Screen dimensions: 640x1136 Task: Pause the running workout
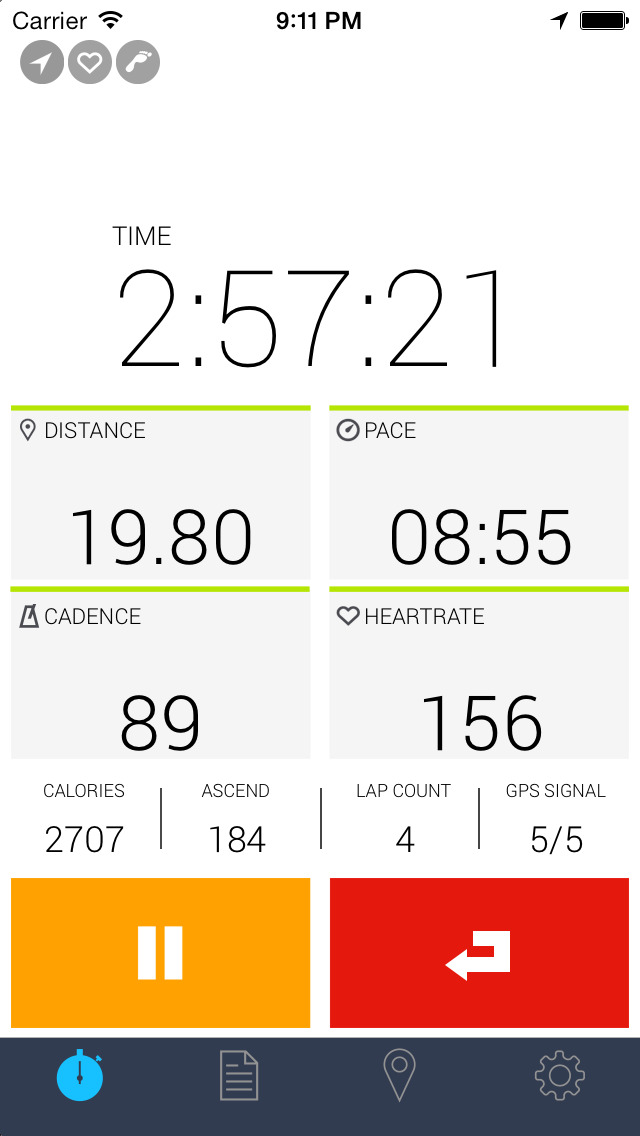pos(160,952)
